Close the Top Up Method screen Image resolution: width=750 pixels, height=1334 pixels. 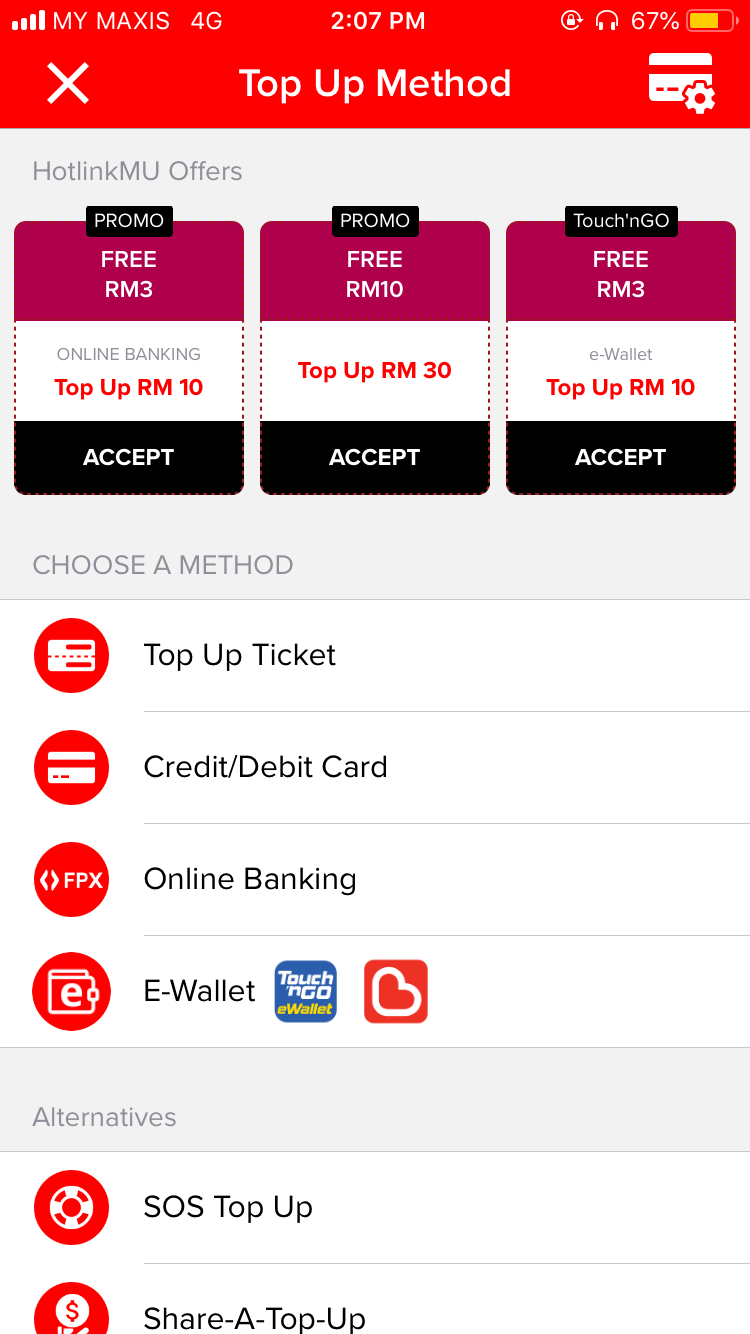(x=68, y=83)
